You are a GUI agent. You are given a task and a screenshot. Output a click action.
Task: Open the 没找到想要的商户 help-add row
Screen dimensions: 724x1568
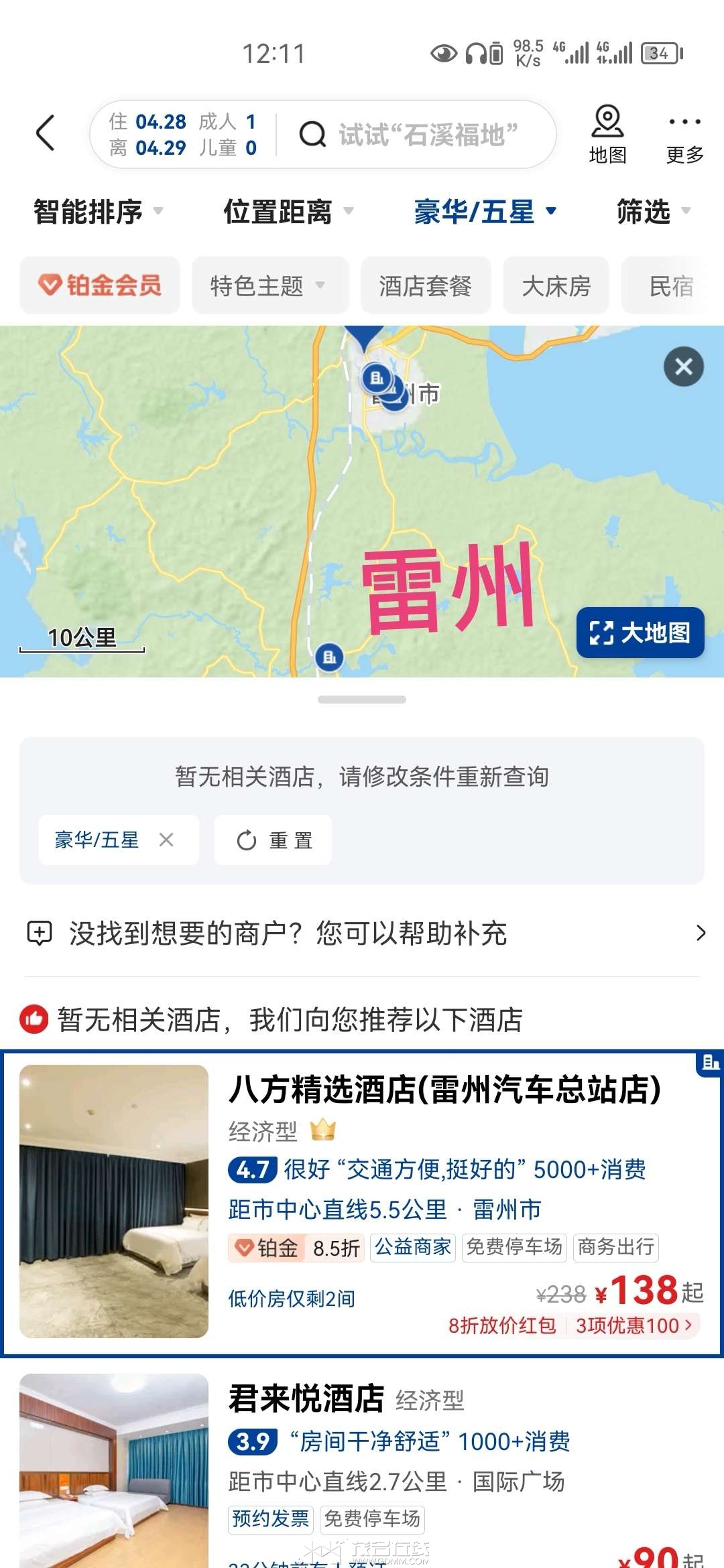click(362, 933)
